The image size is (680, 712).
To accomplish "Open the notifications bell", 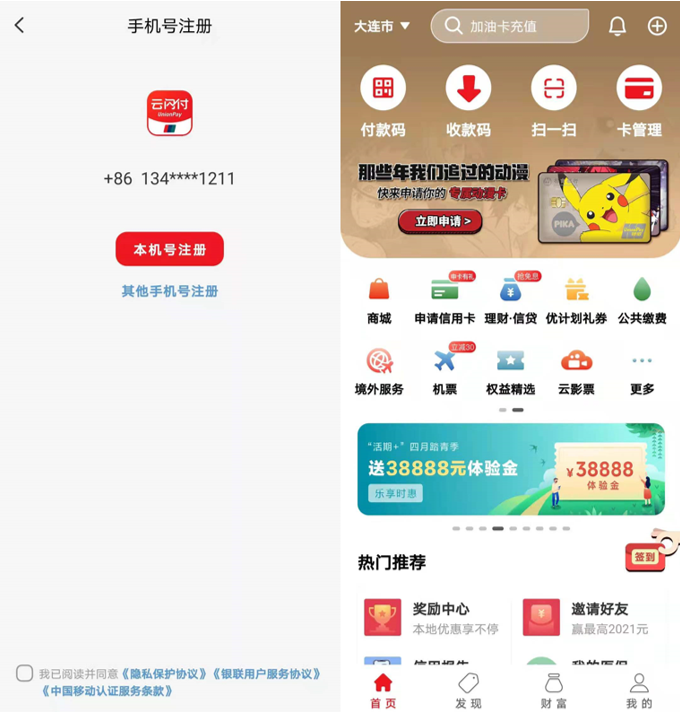I will point(617,26).
